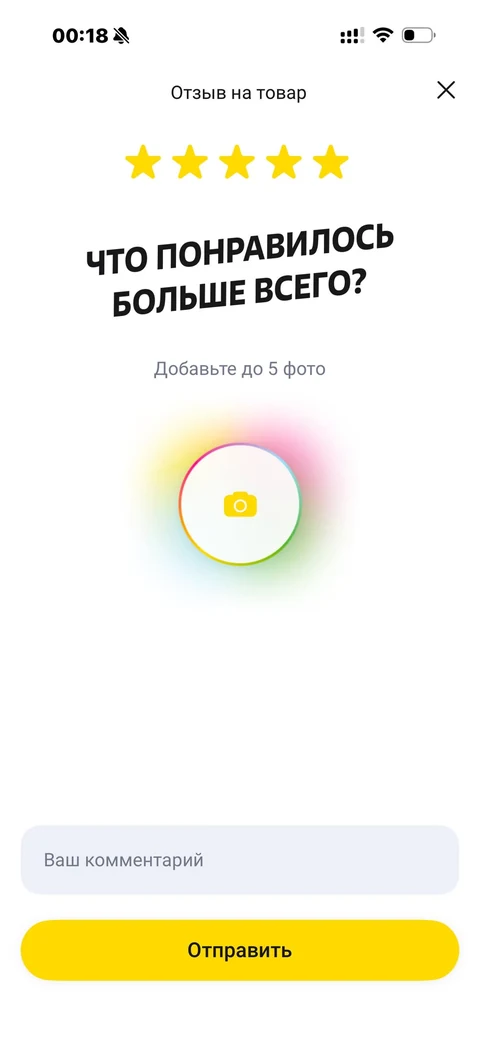This screenshot has width=480, height=1043.
Task: Set rating to one star
Action: click(144, 163)
